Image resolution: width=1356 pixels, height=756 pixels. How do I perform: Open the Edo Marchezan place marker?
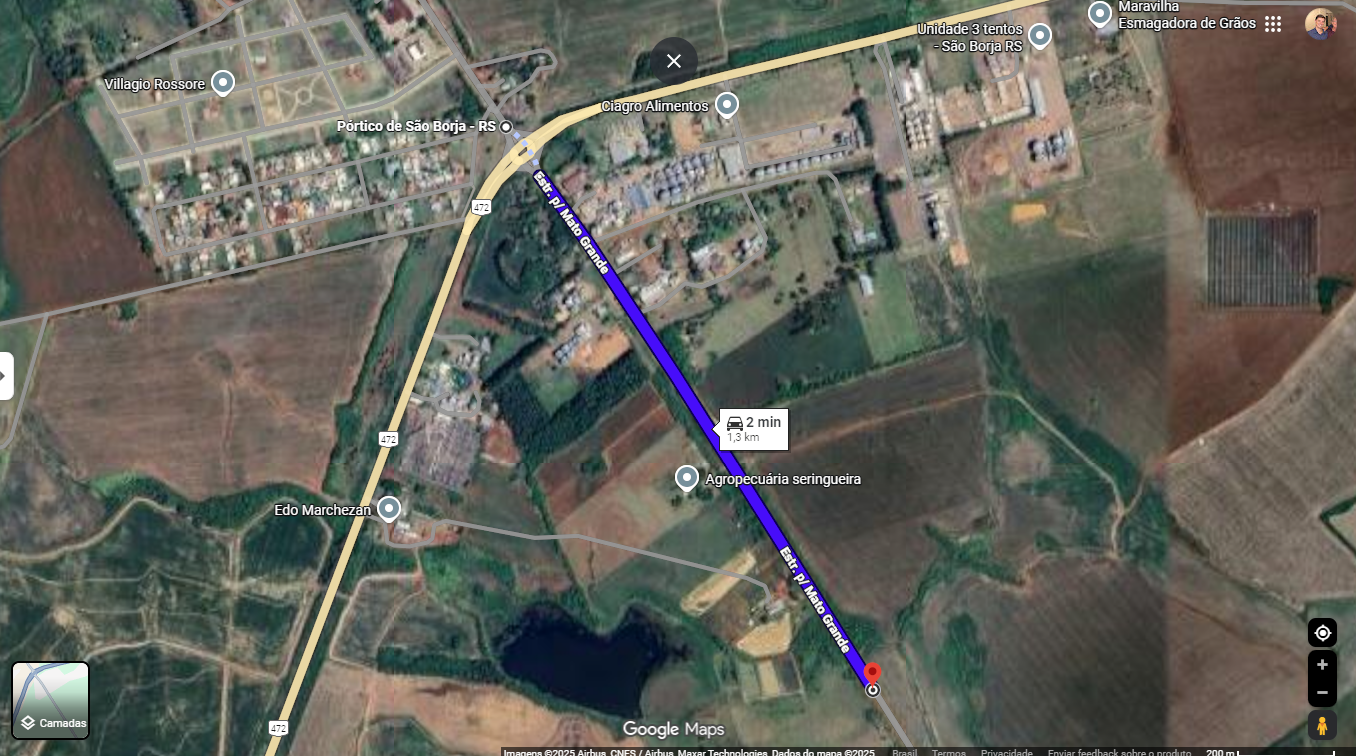tap(389, 508)
